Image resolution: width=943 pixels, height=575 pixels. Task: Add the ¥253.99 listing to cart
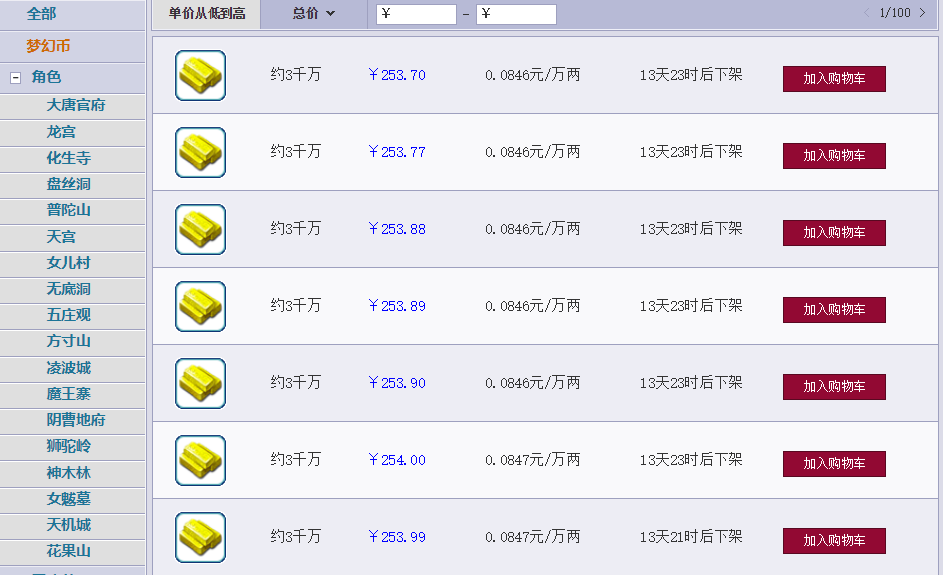pyautogui.click(x=834, y=541)
